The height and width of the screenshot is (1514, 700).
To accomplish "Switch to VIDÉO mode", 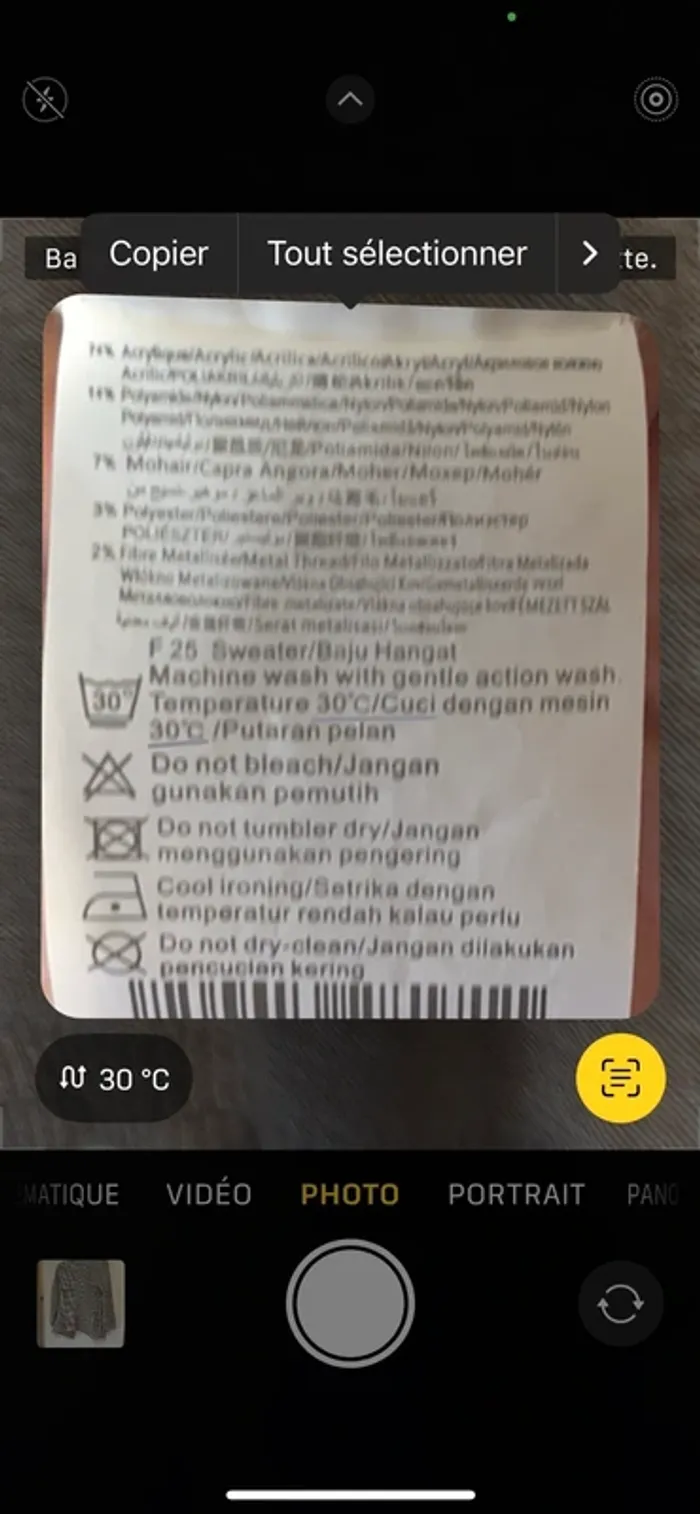I will (x=209, y=1193).
